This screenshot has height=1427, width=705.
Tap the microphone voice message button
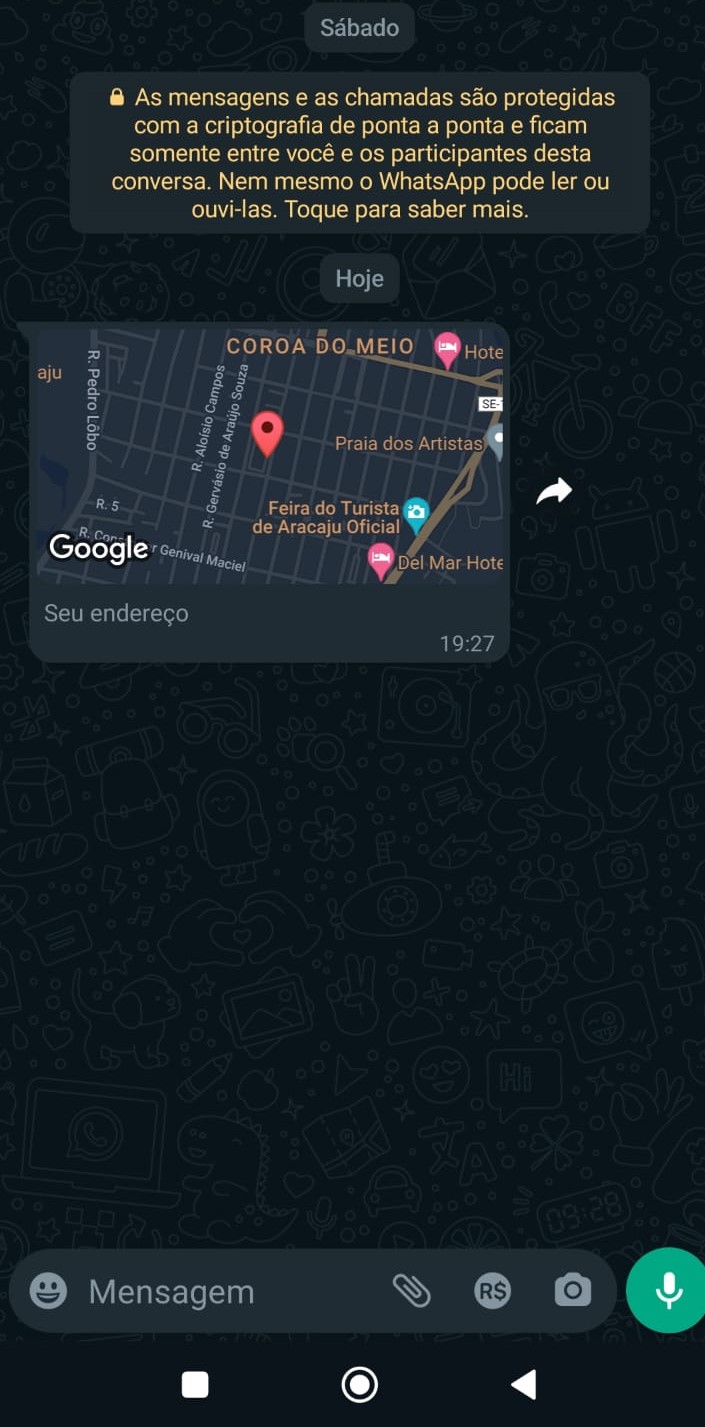pos(668,1291)
